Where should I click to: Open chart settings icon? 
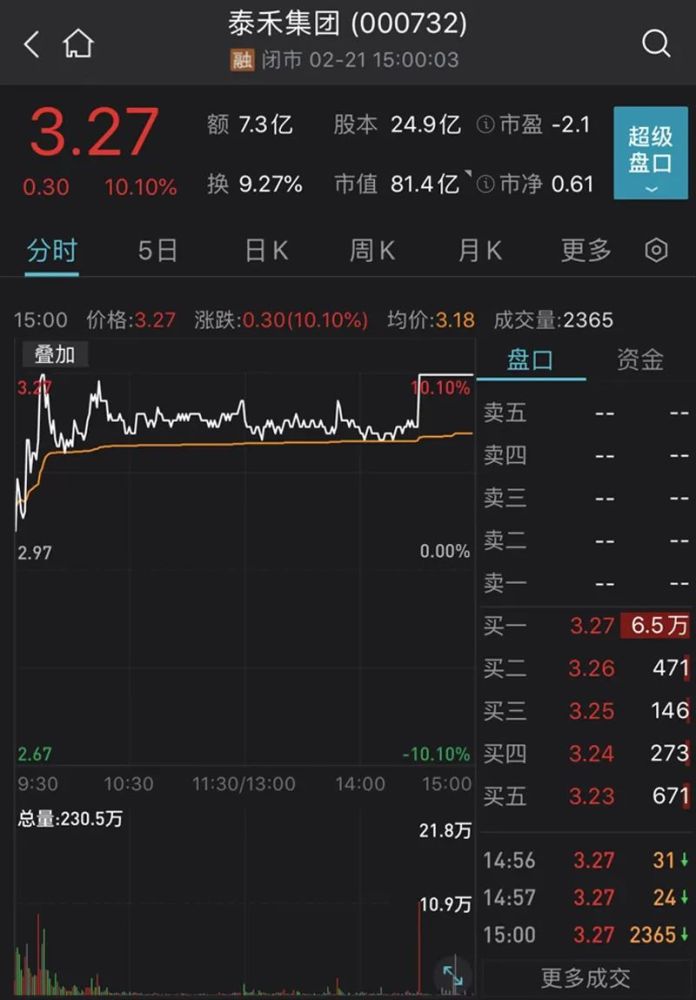tap(656, 250)
